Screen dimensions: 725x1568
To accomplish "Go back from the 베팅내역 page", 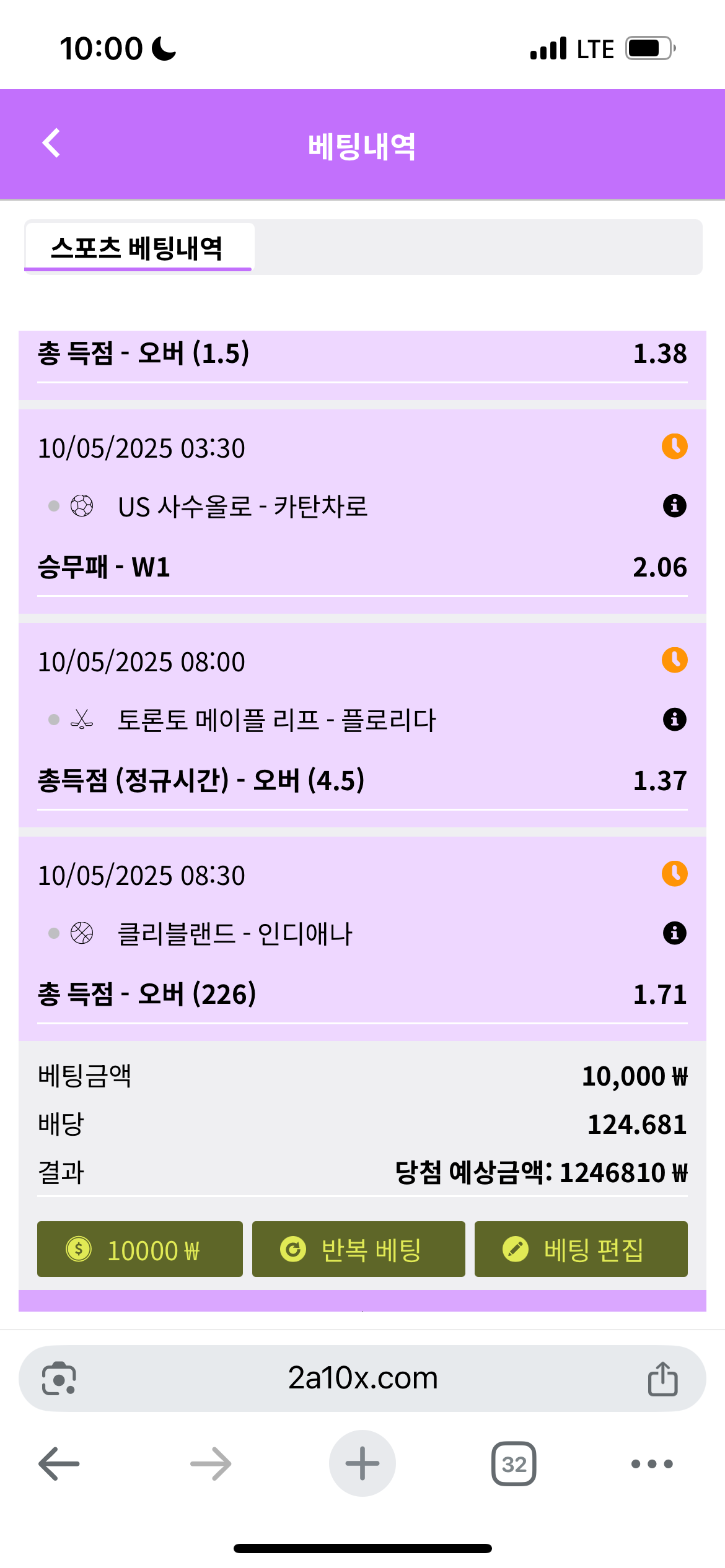I will (x=51, y=144).
